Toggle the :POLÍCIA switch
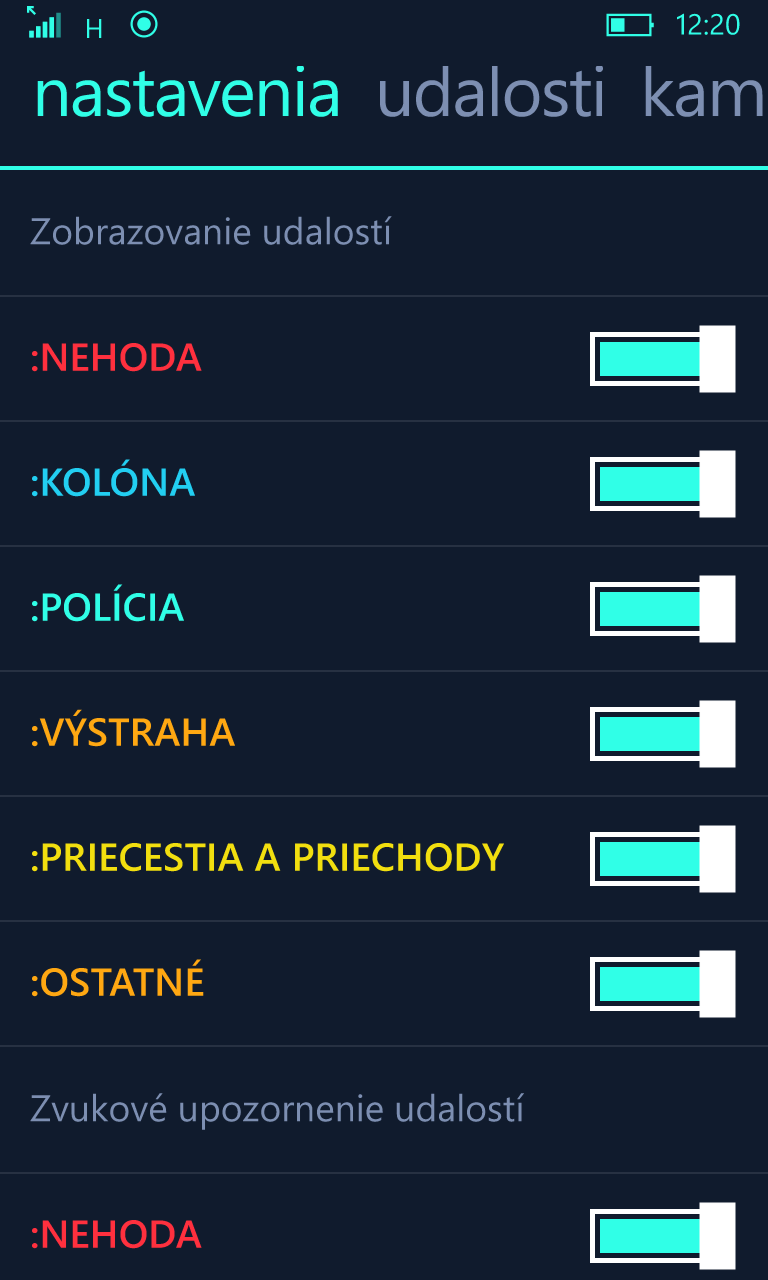Viewport: 768px width, 1280px height. coord(663,609)
